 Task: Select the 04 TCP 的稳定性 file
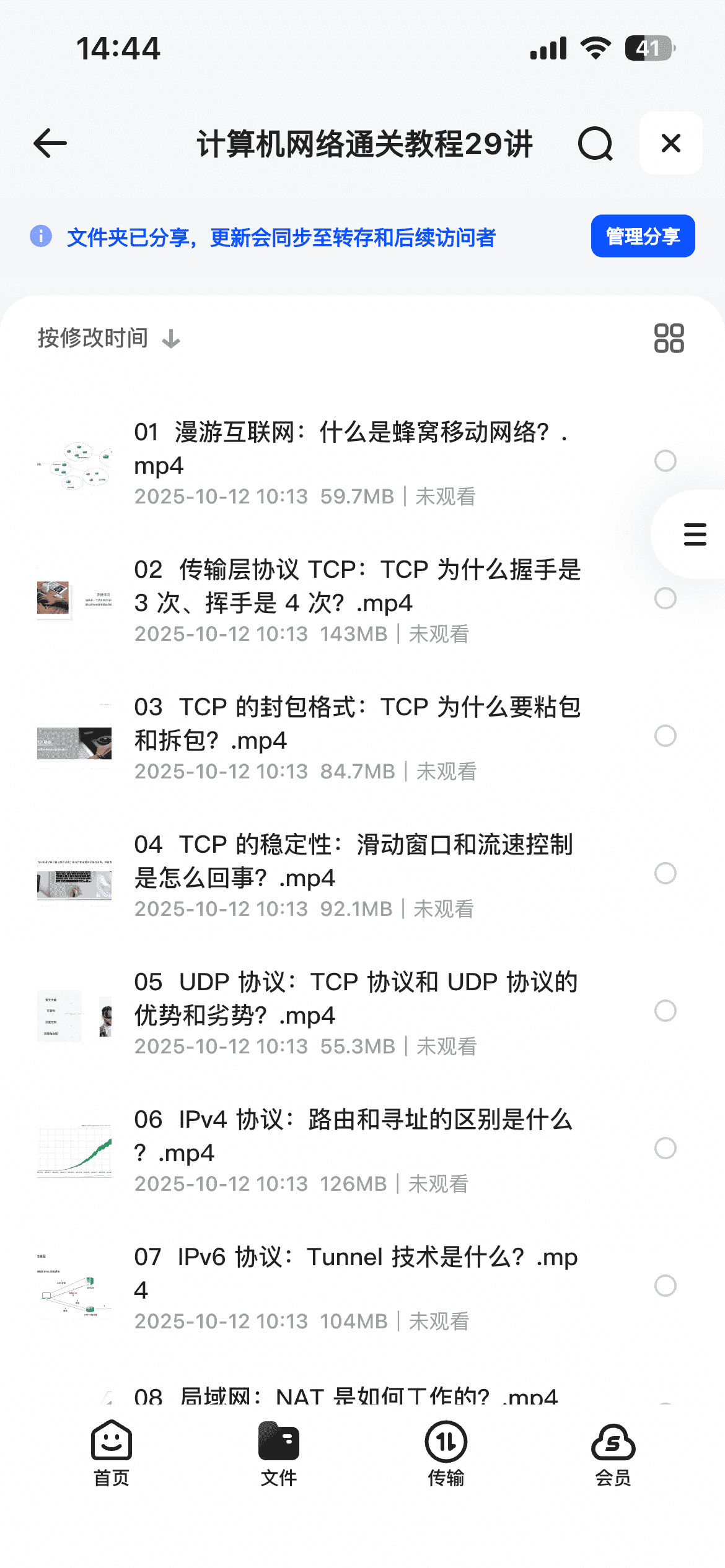click(665, 873)
